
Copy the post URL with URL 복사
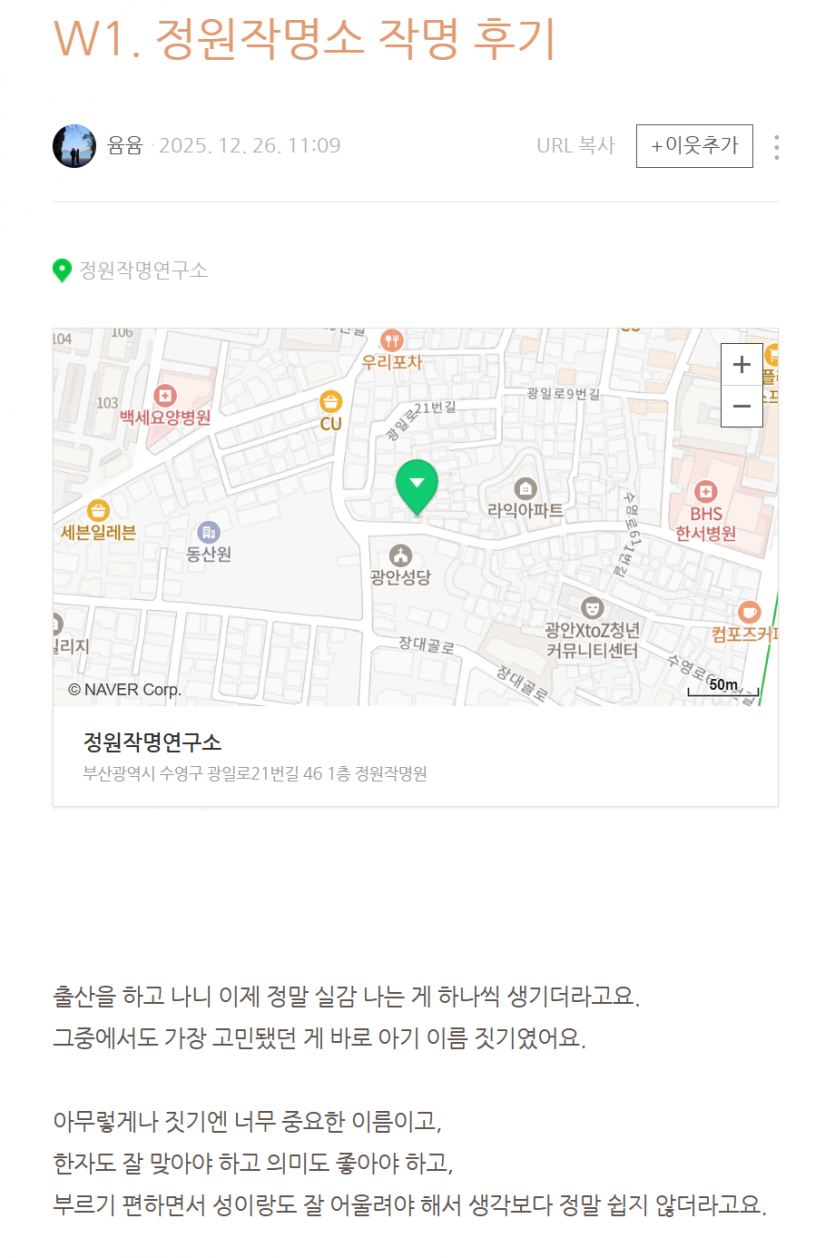coord(575,146)
